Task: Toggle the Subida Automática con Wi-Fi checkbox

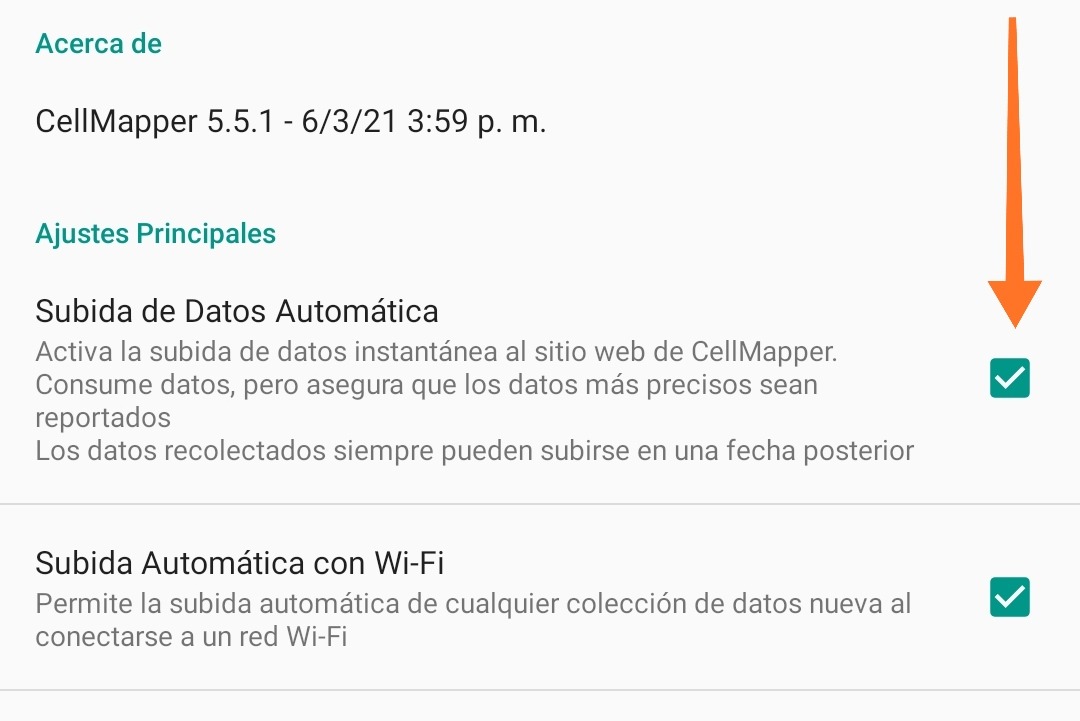Action: pyautogui.click(x=1009, y=597)
